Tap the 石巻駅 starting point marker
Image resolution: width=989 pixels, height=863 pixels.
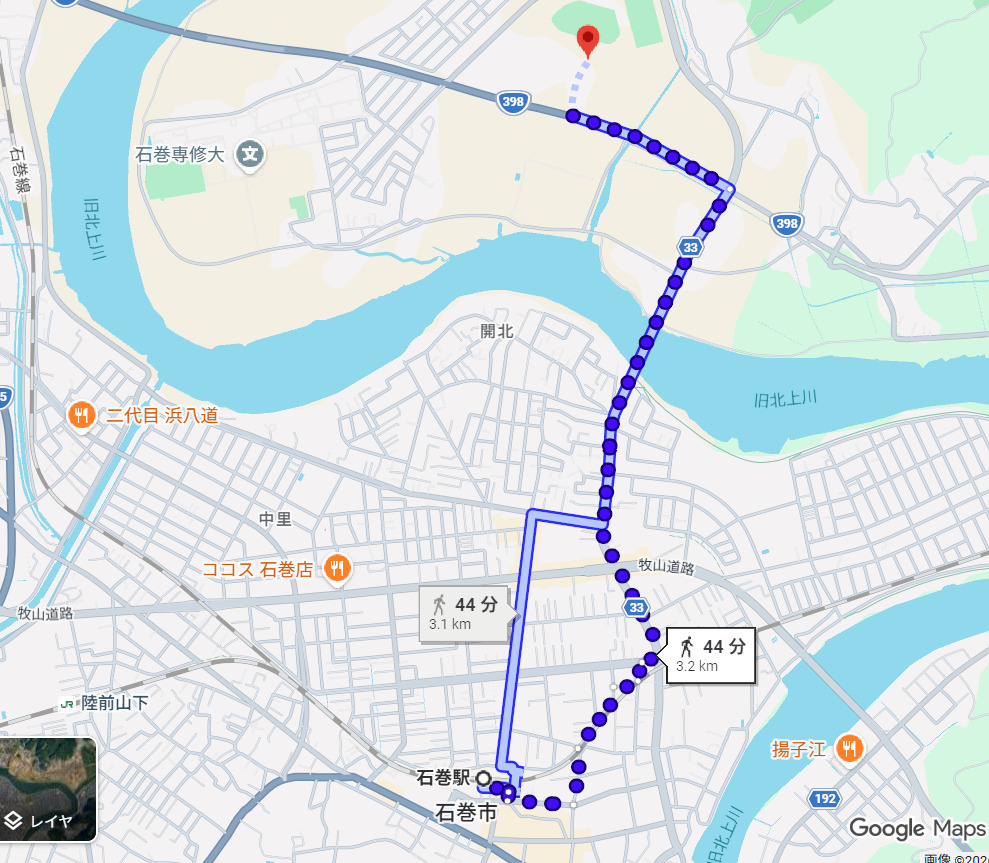[x=484, y=777]
